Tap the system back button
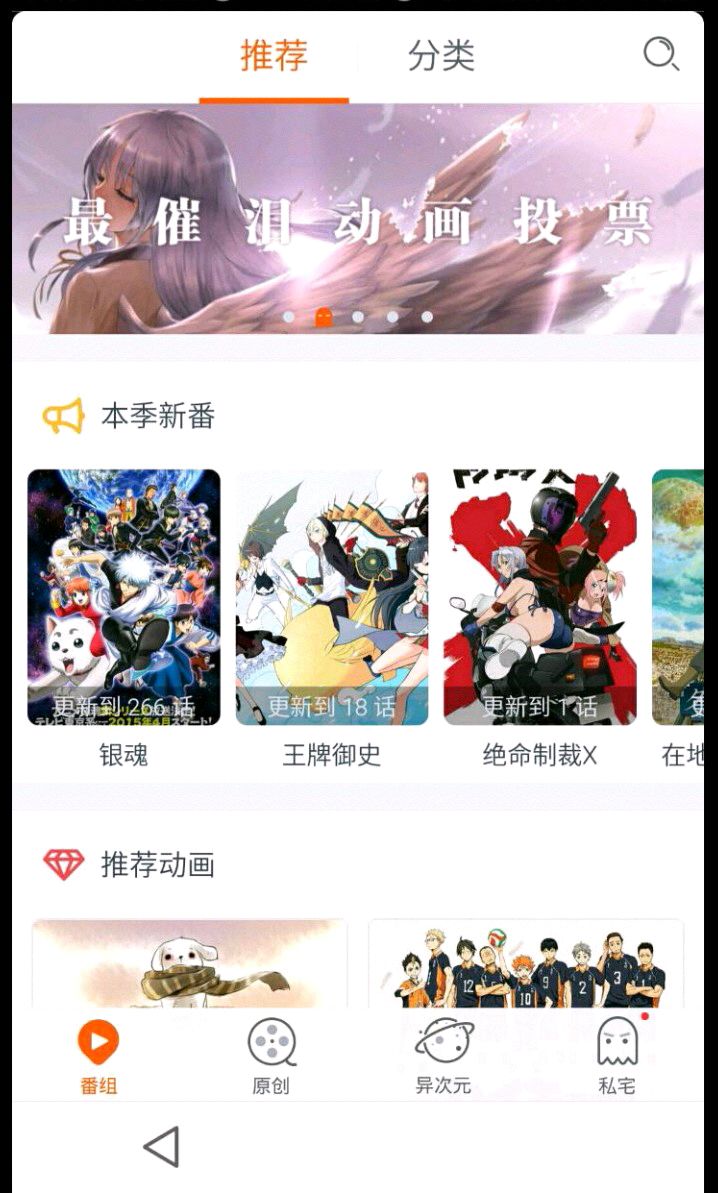718x1193 pixels. tap(161, 1147)
